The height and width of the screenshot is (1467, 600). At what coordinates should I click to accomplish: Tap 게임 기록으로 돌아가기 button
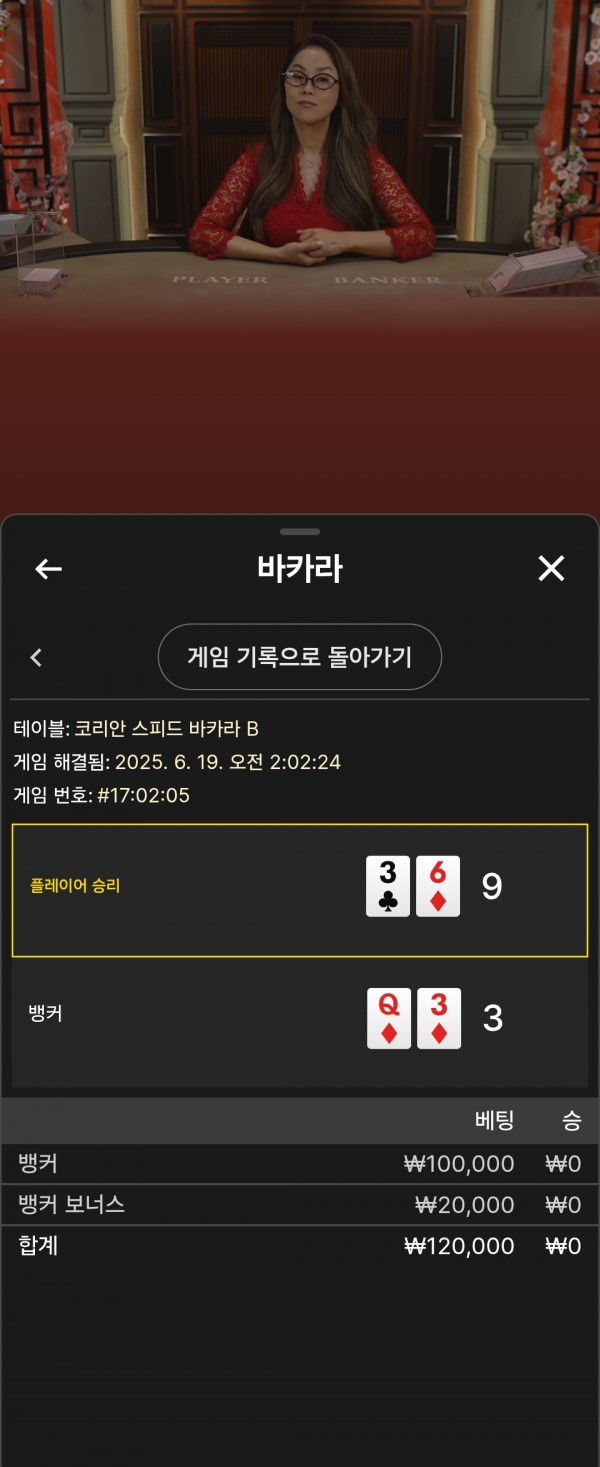300,657
